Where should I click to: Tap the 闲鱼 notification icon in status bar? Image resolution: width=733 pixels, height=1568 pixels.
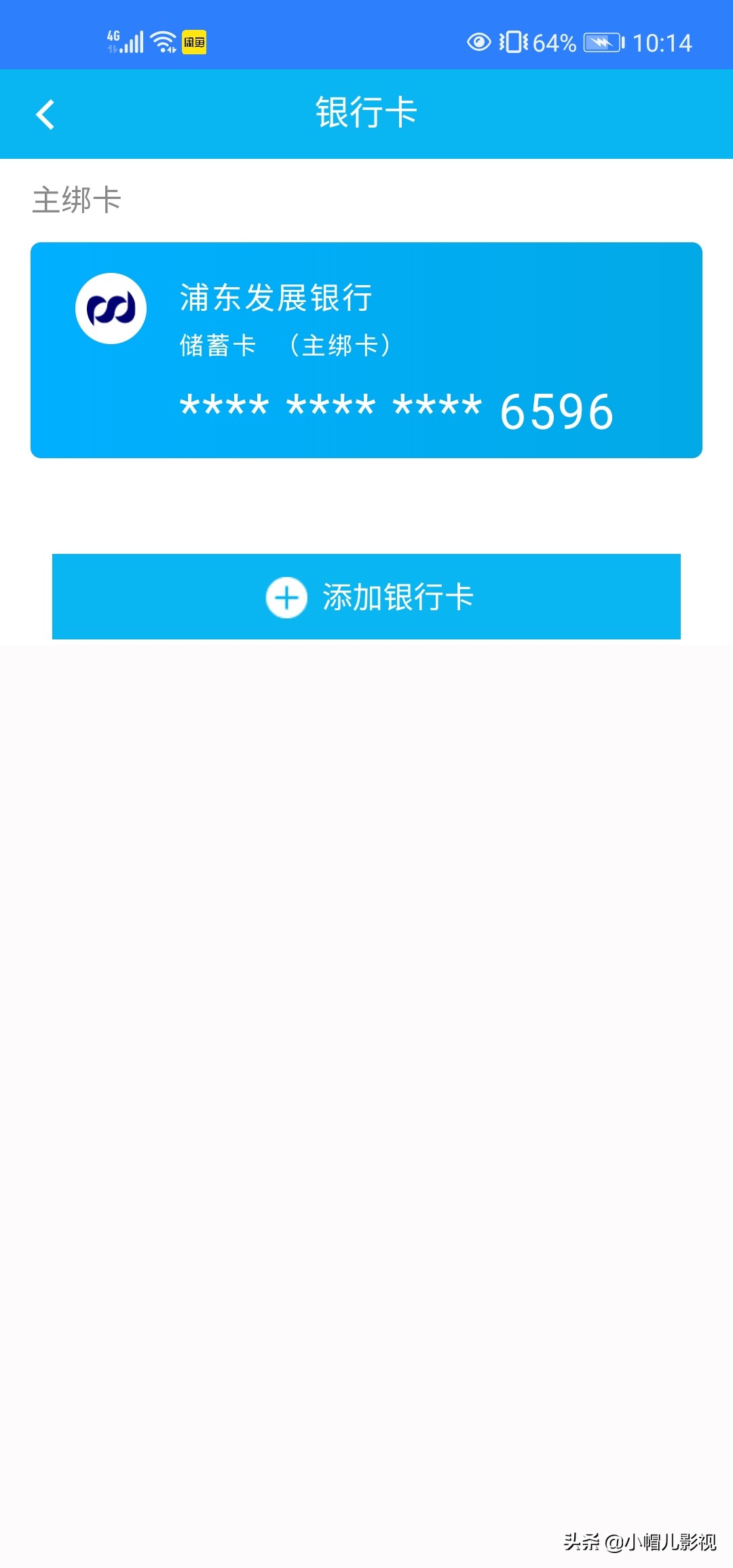click(193, 42)
